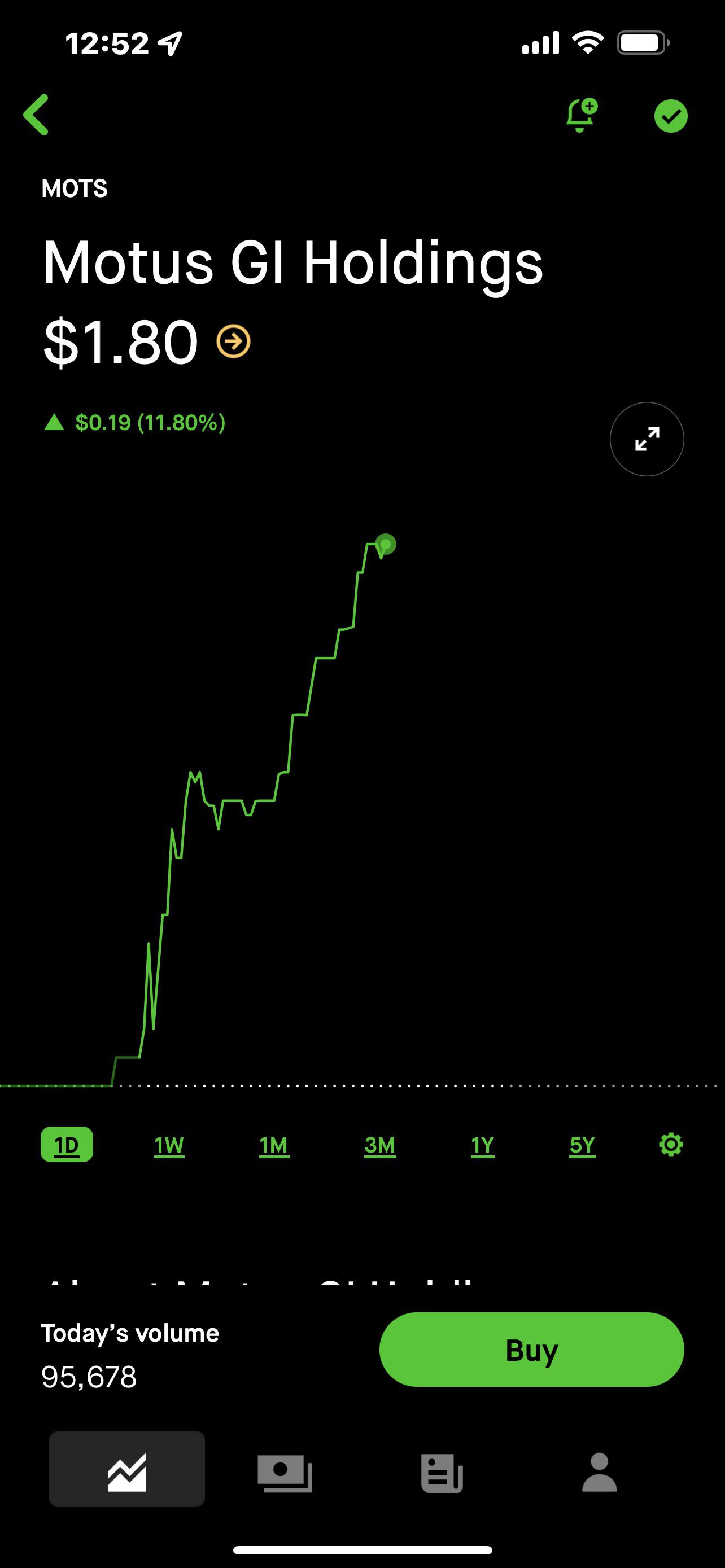Select the charts tab in bottom navigation
Image resolution: width=725 pixels, height=1568 pixels.
pos(126,1471)
